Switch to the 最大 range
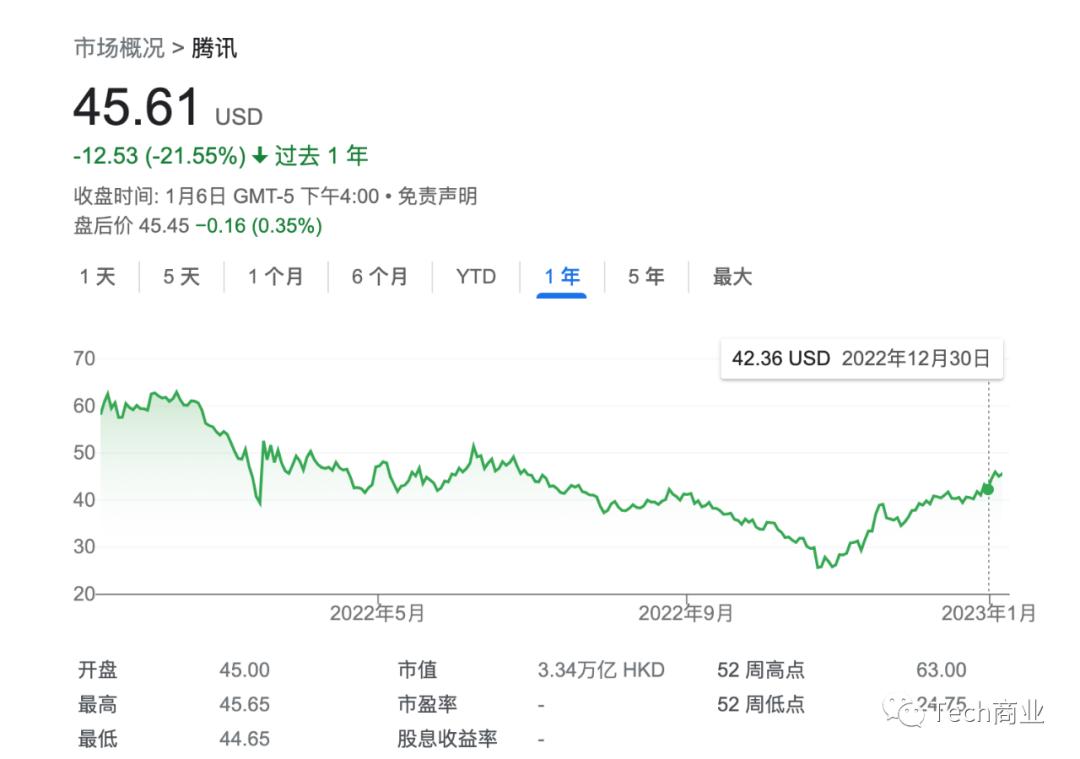This screenshot has width=1080, height=759. 732,277
